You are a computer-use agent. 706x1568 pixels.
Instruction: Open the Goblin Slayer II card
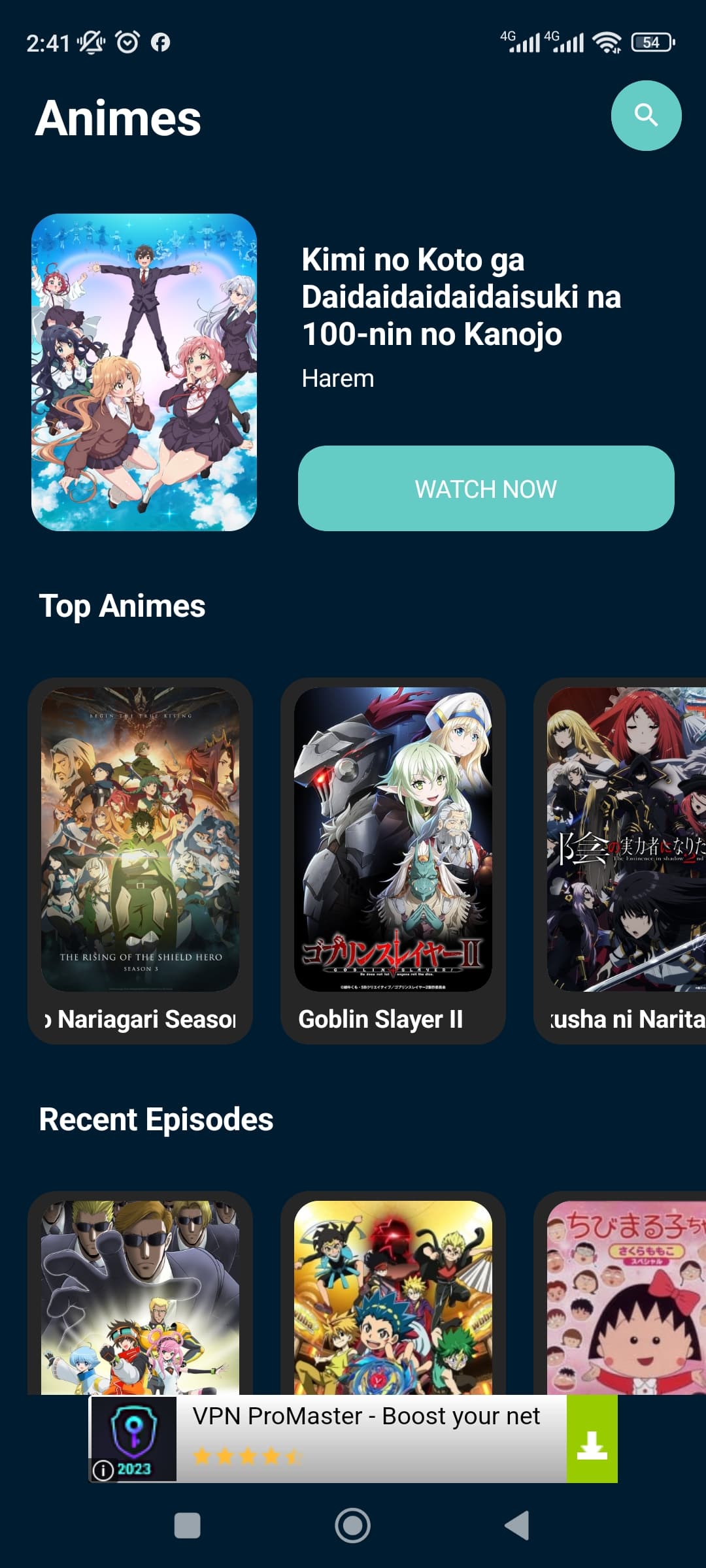(x=393, y=860)
